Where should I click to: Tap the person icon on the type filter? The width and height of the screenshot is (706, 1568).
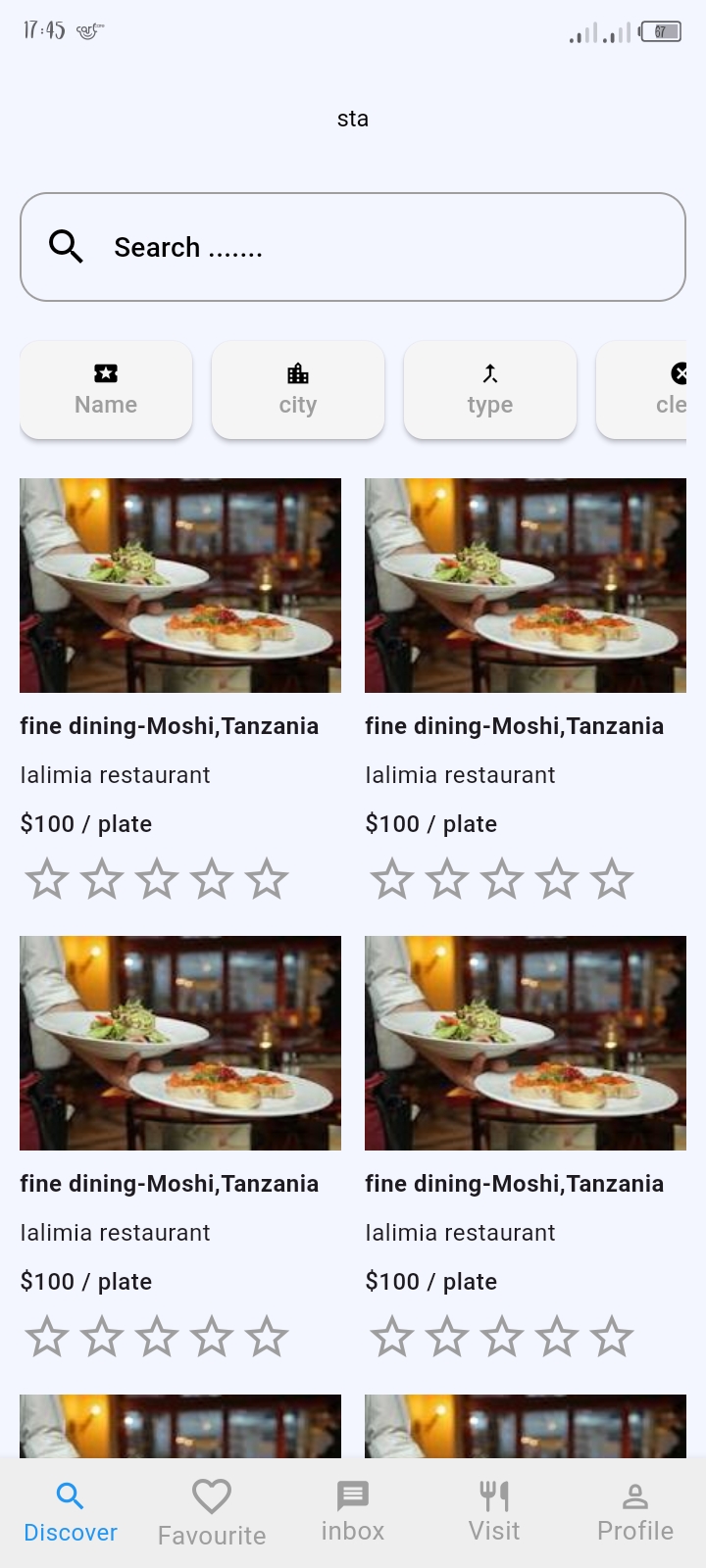[x=489, y=372]
